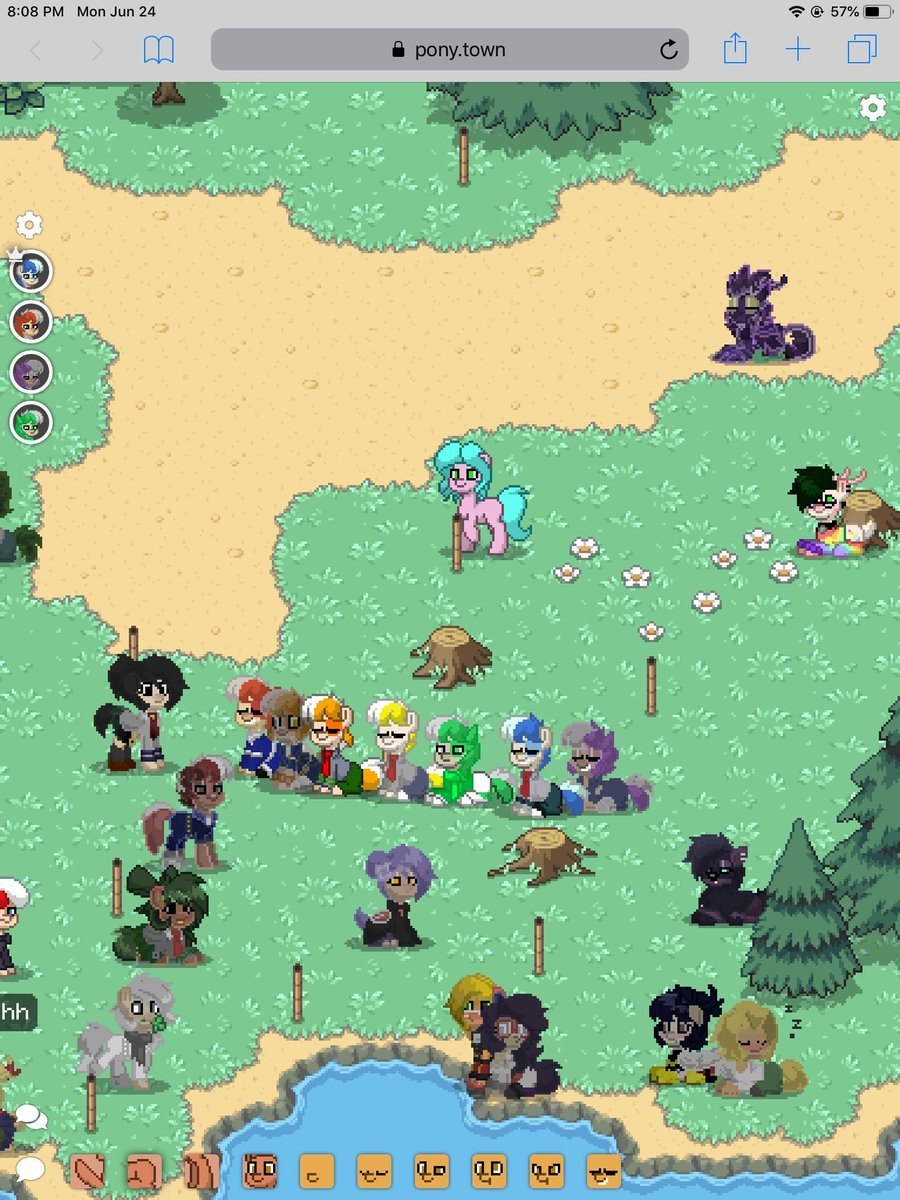Image resolution: width=900 pixels, height=1200 pixels.
Task: Use the sunglasses smirk expression button
Action: [604, 1171]
